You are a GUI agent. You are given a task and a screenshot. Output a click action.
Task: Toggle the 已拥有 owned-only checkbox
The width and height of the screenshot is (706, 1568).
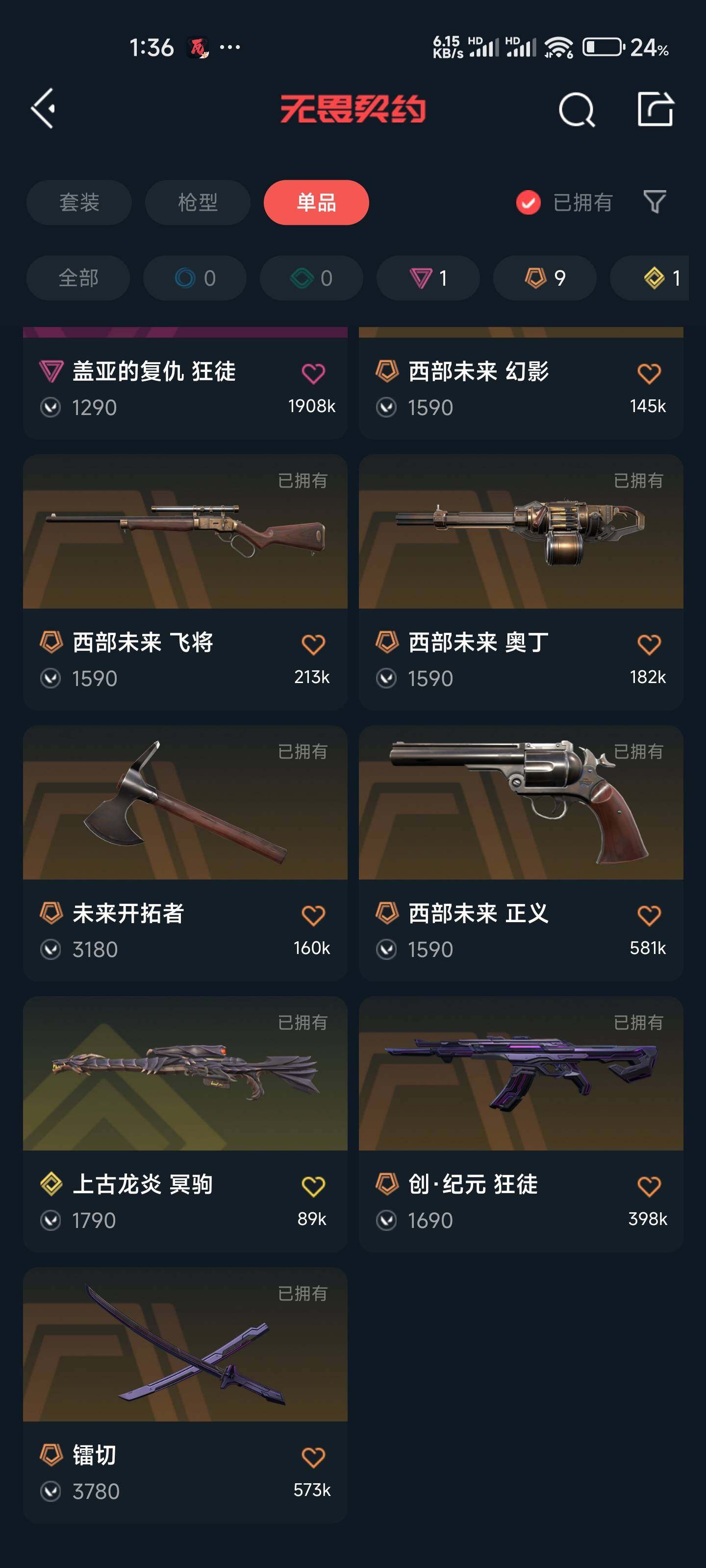(x=528, y=203)
